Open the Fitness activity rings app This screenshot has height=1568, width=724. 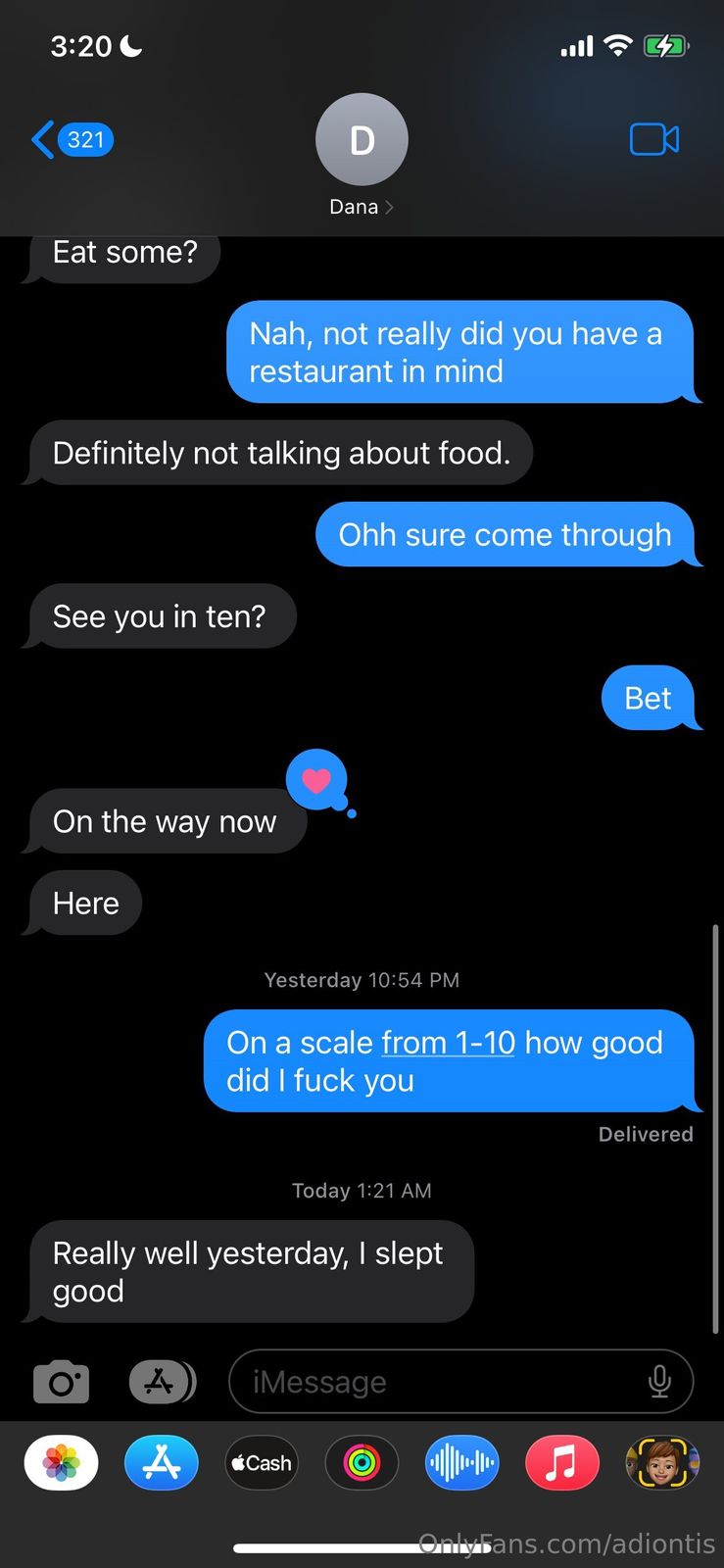pos(362,1463)
